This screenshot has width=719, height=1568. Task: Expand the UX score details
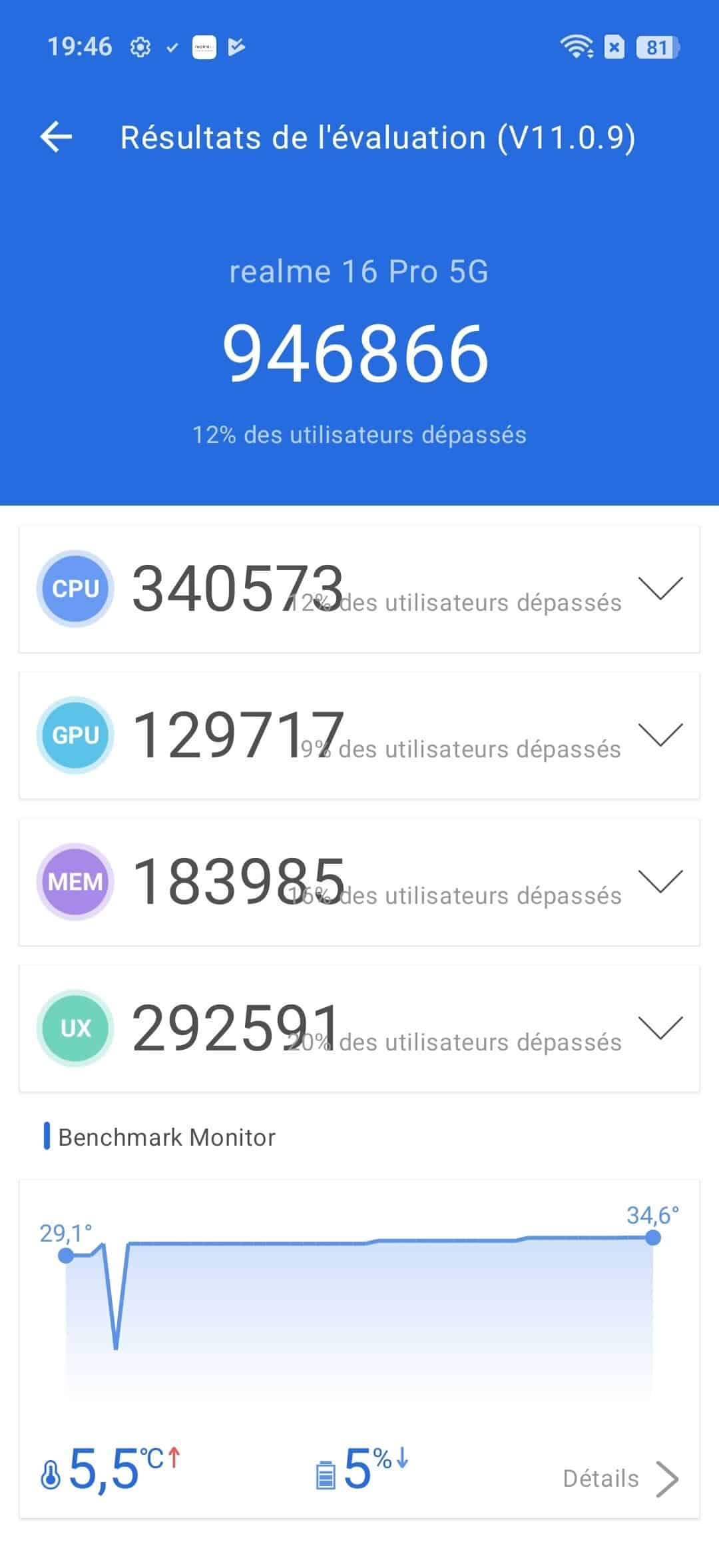click(660, 1028)
